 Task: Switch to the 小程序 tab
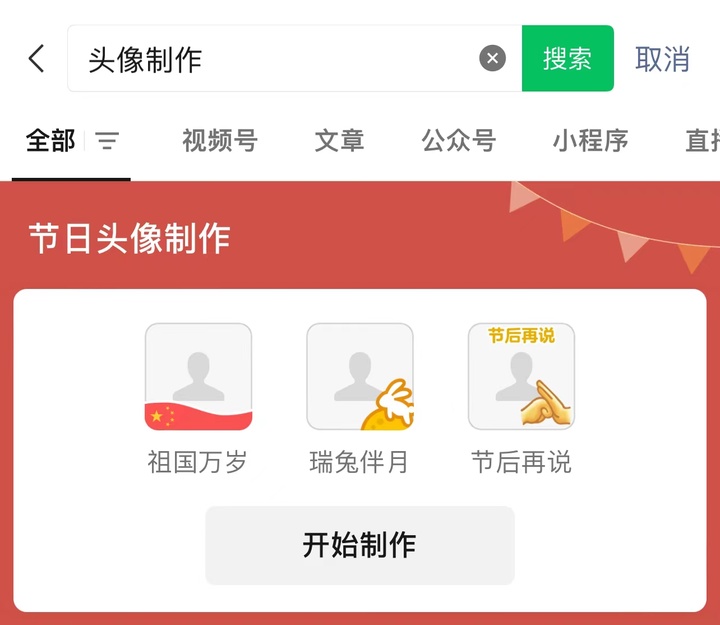point(590,141)
